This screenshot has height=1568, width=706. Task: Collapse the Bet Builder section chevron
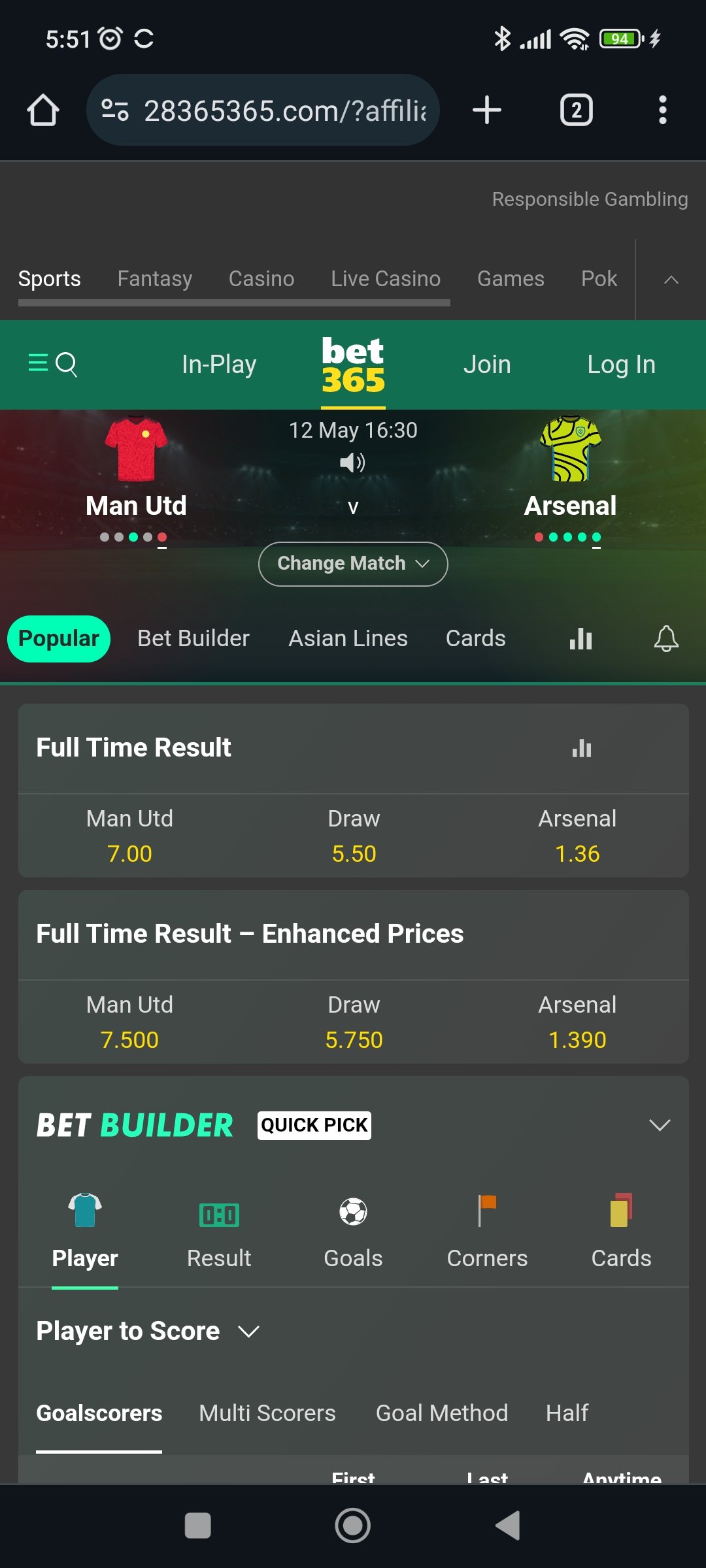[x=660, y=1125]
